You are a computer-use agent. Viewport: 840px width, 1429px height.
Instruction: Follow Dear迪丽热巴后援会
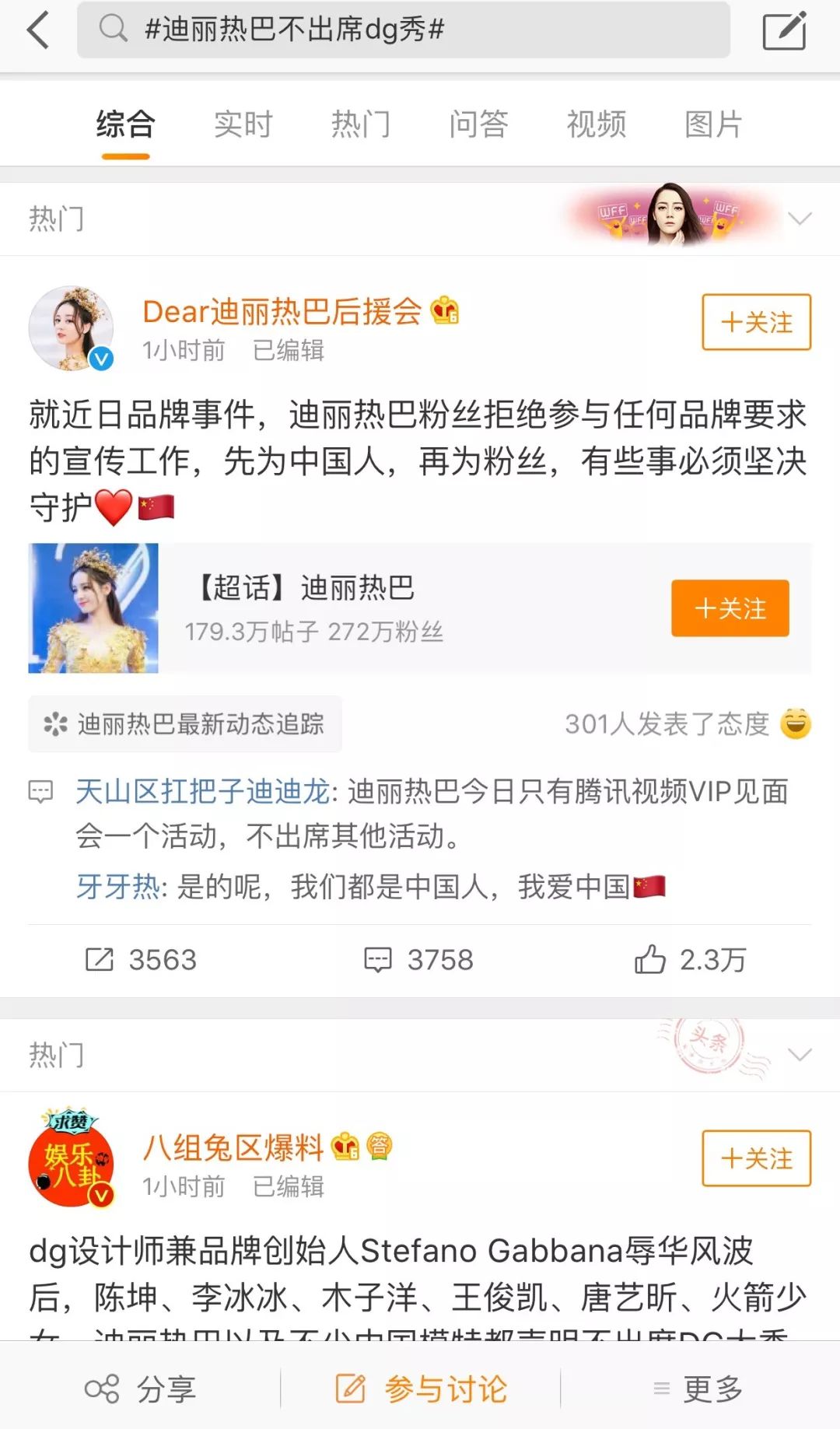click(x=756, y=322)
